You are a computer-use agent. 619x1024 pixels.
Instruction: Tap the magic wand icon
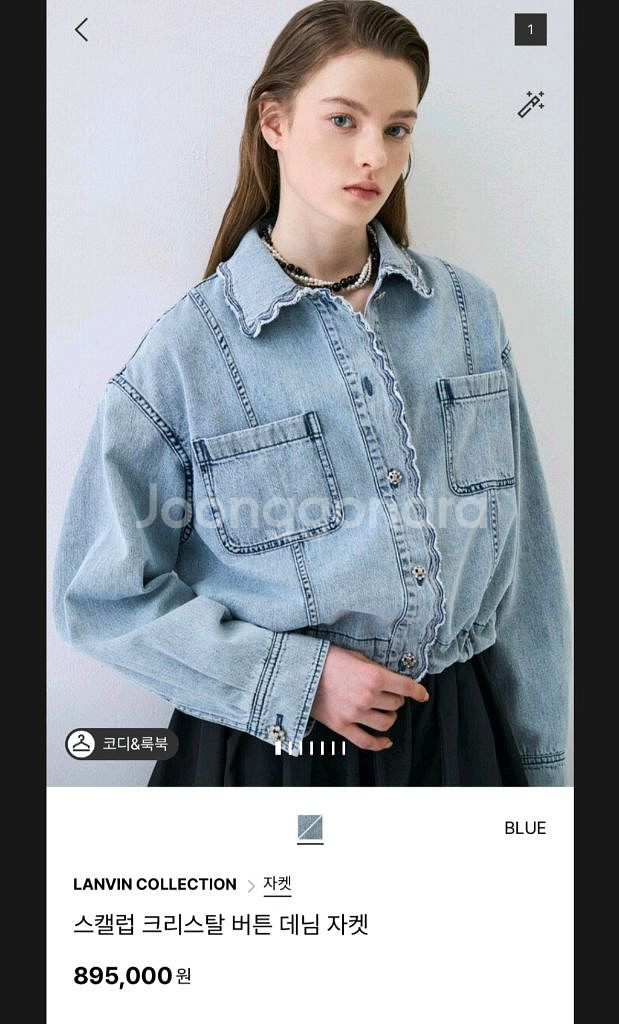[x=530, y=104]
